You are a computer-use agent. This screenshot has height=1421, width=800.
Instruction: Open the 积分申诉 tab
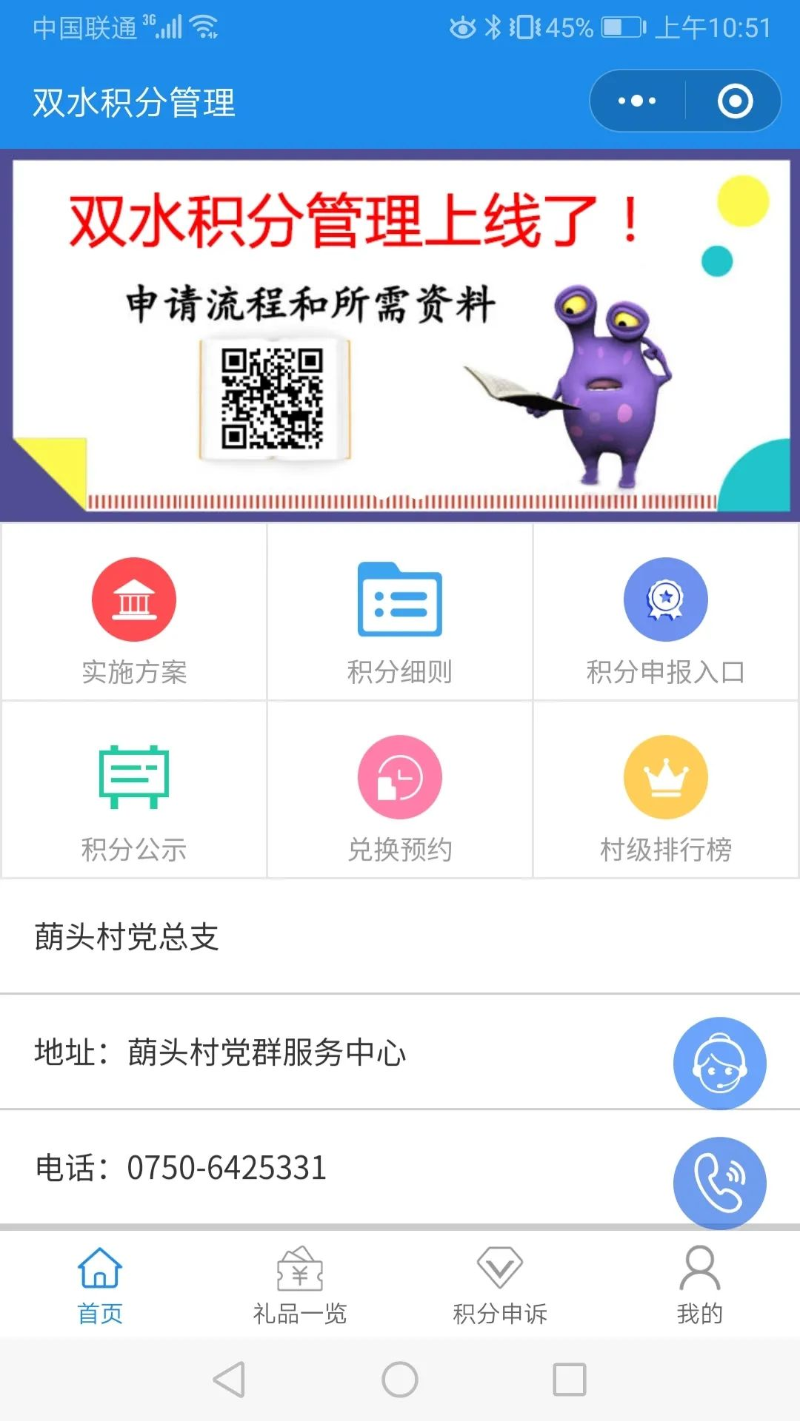[500, 1285]
